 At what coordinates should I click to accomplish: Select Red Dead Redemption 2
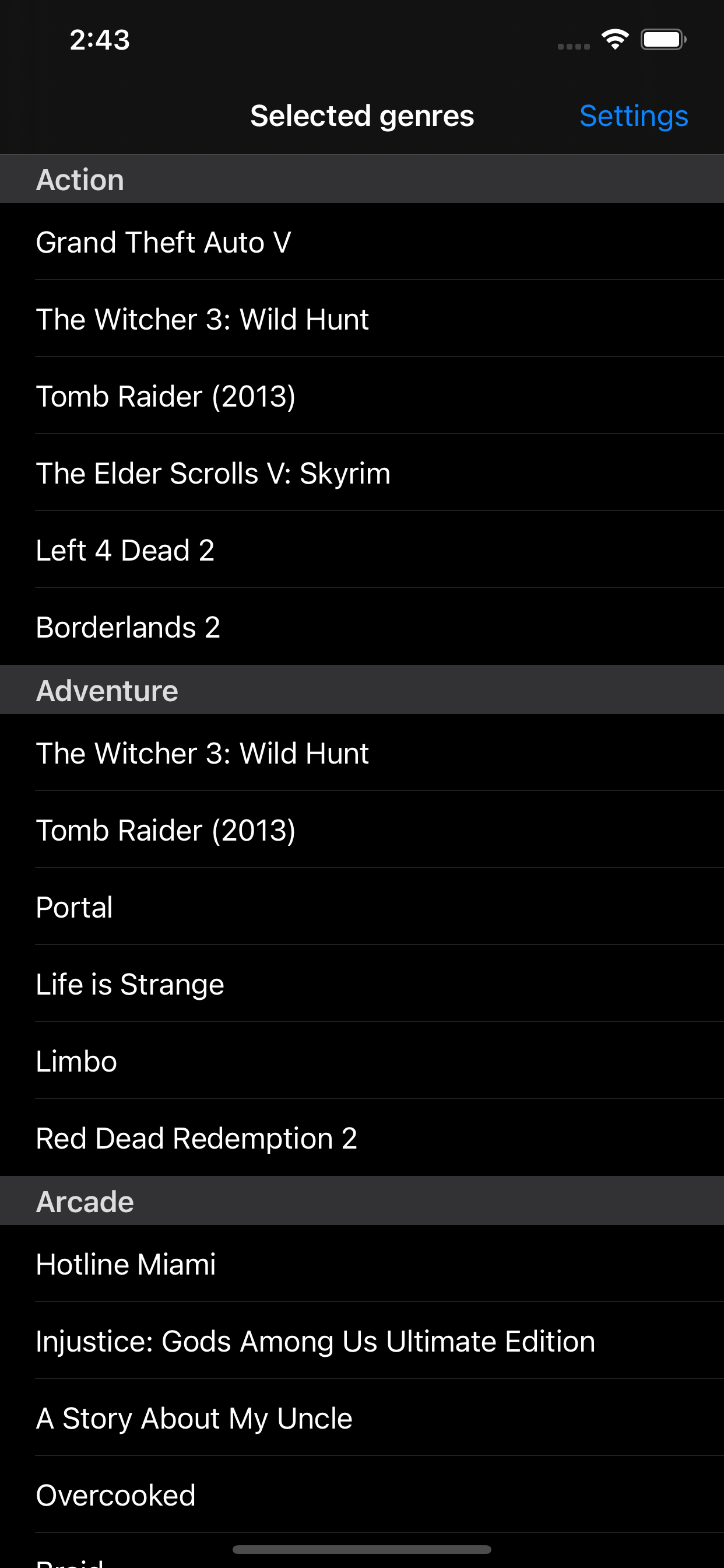point(362,1137)
